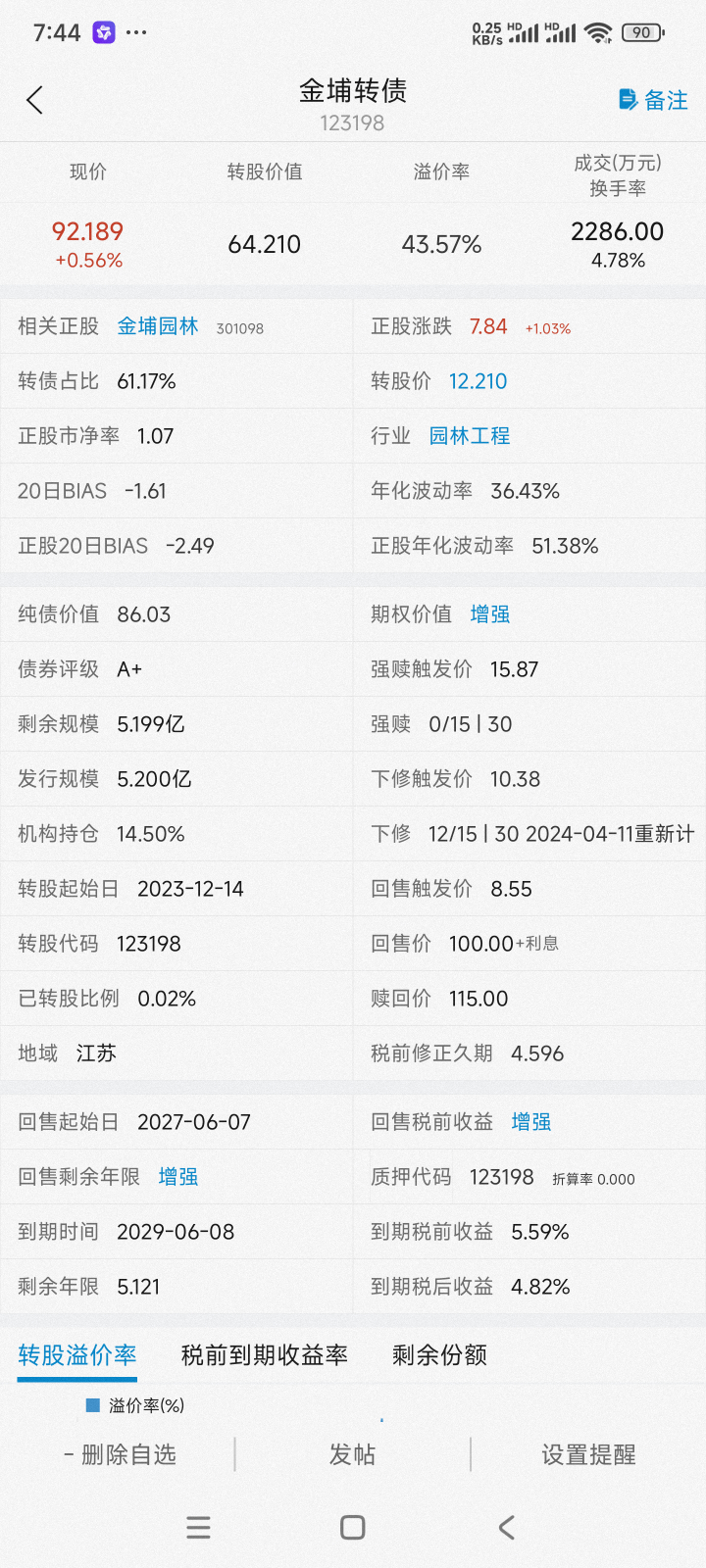Open the system recent apps menu
Viewport: 706px width, 1568px height.
pyautogui.click(x=198, y=1527)
